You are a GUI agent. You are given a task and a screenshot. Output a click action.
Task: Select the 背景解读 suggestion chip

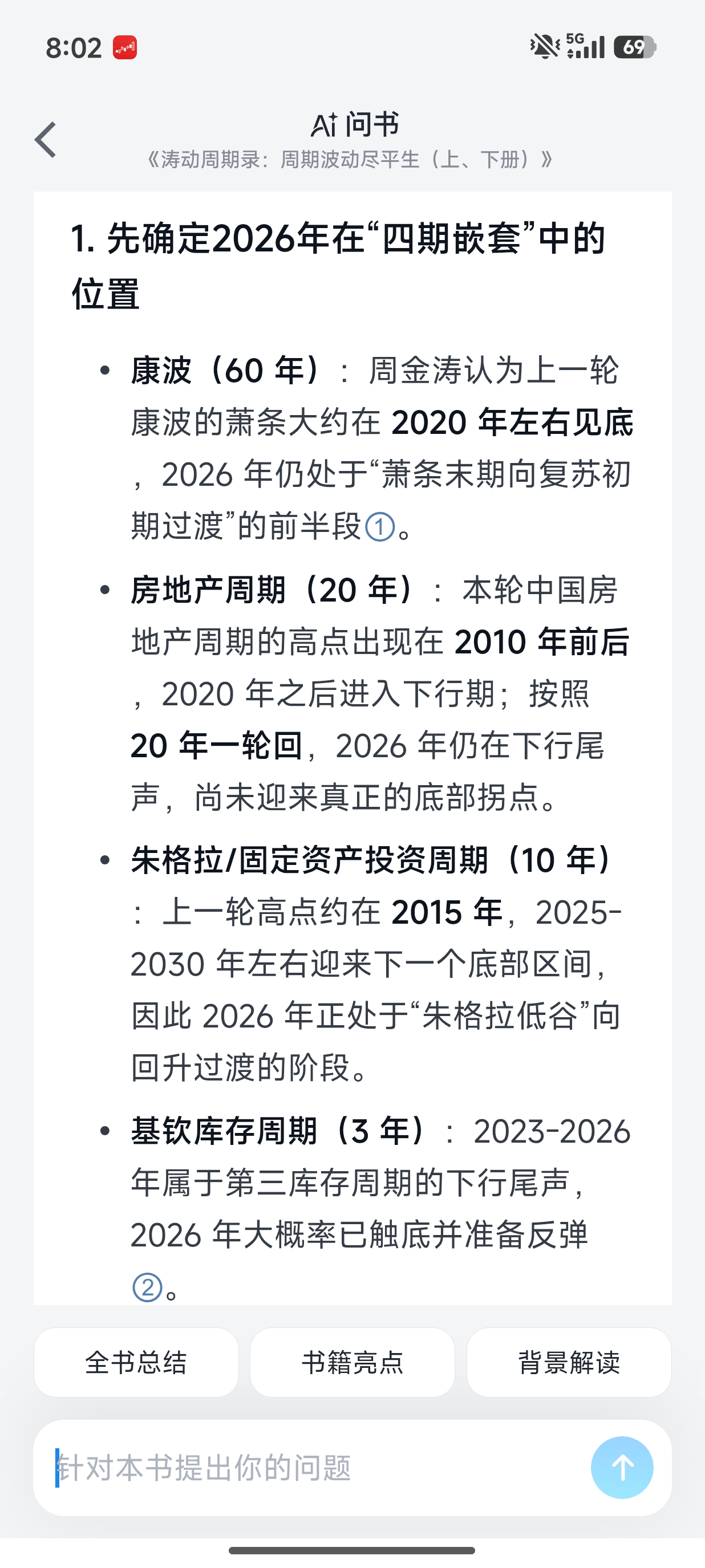point(569,1362)
